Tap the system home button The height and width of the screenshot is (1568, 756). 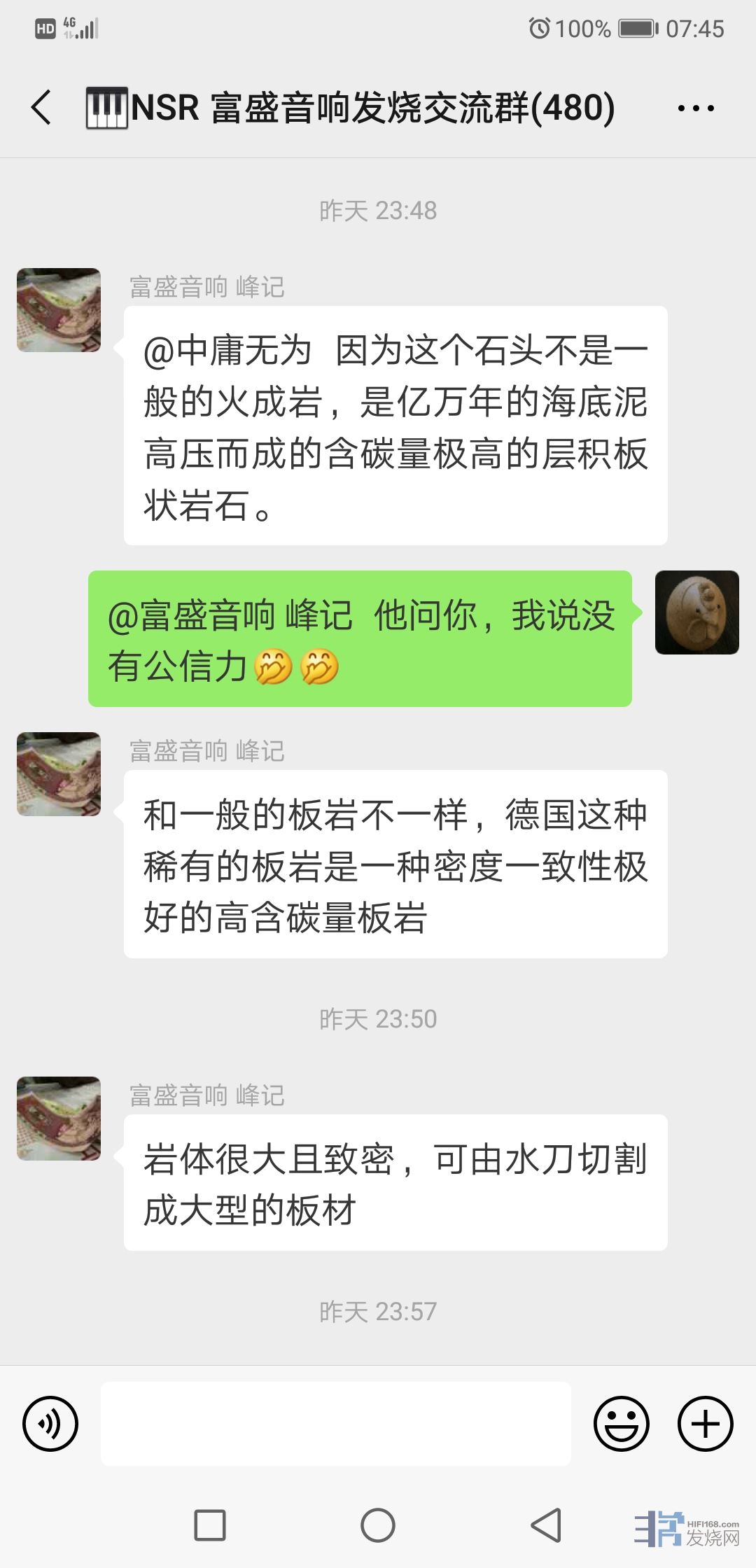(378, 1525)
